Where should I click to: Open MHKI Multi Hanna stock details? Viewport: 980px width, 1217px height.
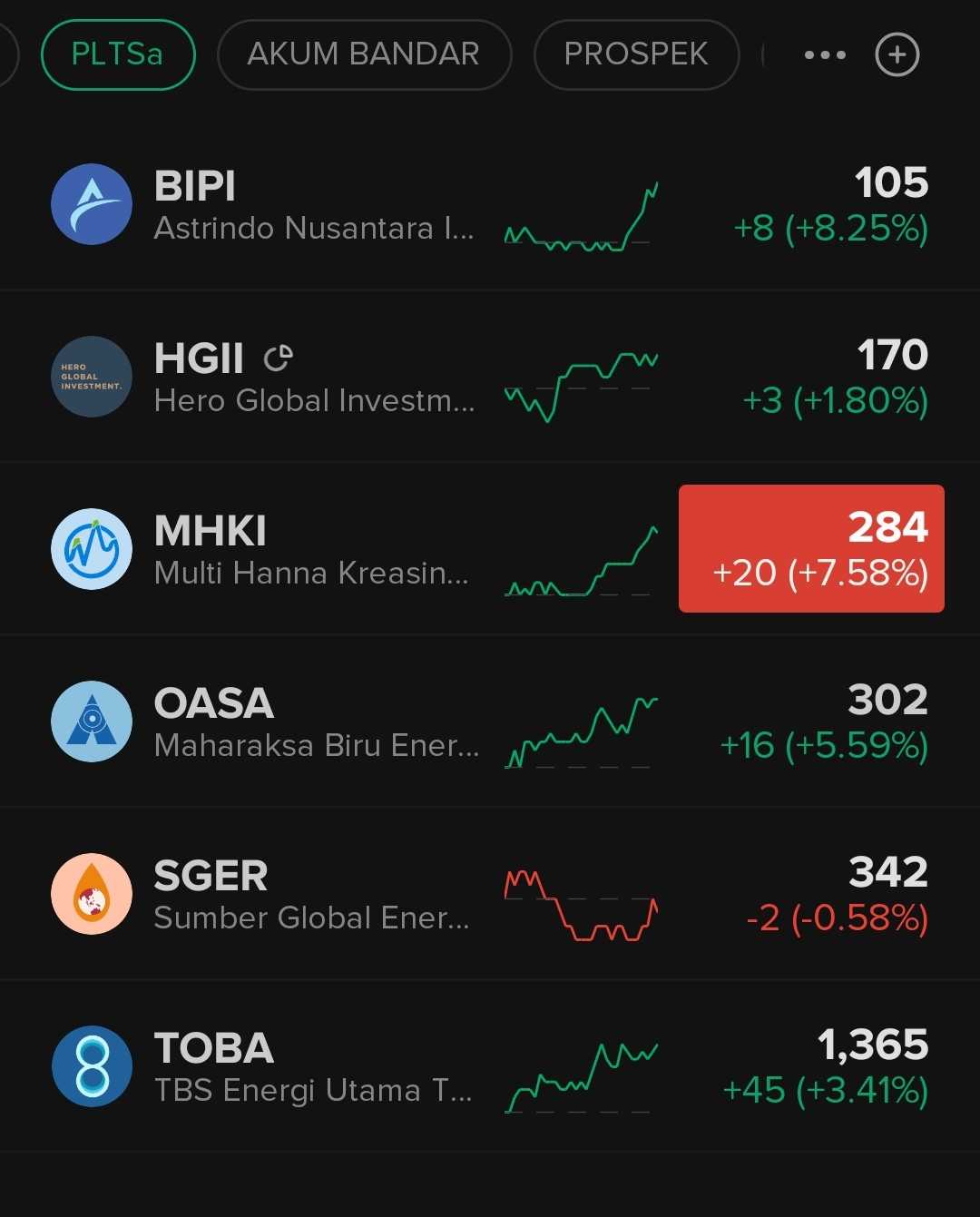click(x=313, y=550)
